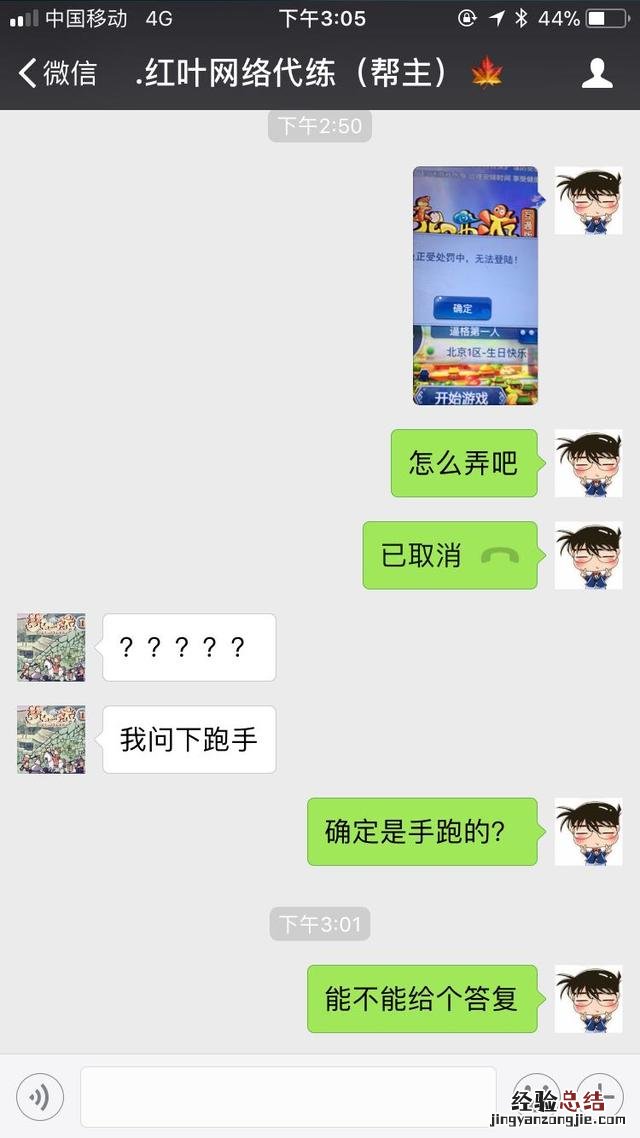The image size is (640, 1138).
Task: Tap the 已取消 call message to redial
Action: (449, 555)
